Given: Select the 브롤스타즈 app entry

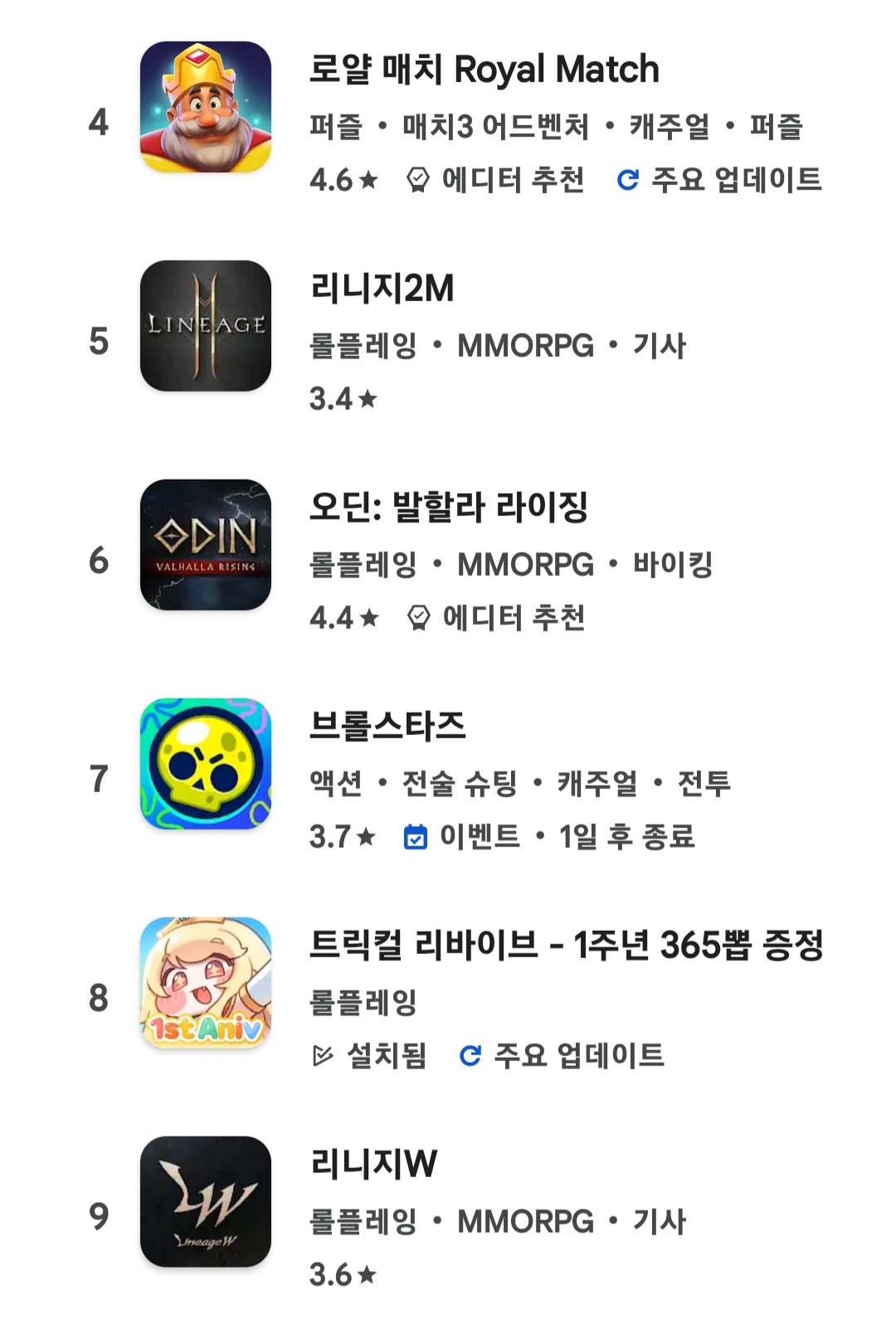Looking at the screenshot, I should 387,727.
